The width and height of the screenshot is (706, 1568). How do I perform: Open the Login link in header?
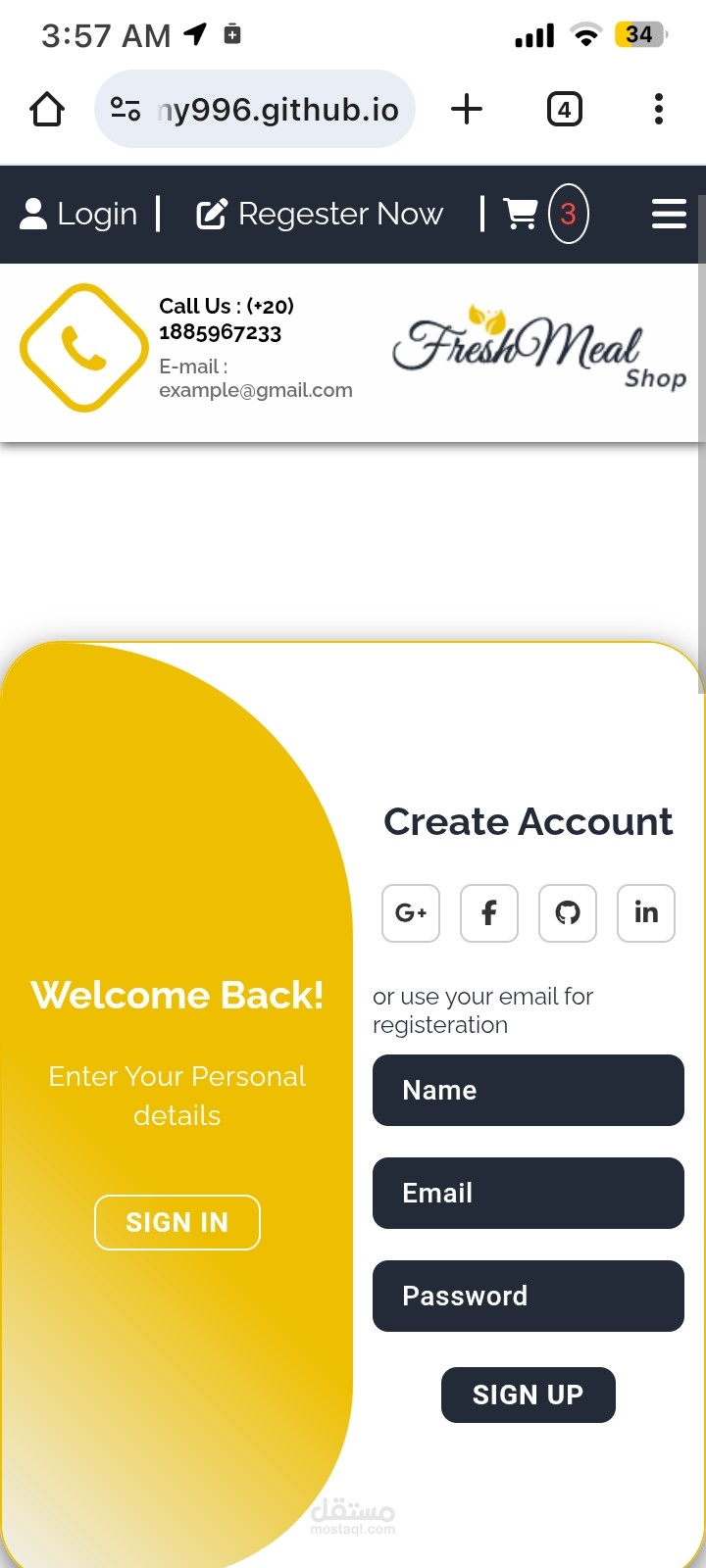[x=80, y=214]
